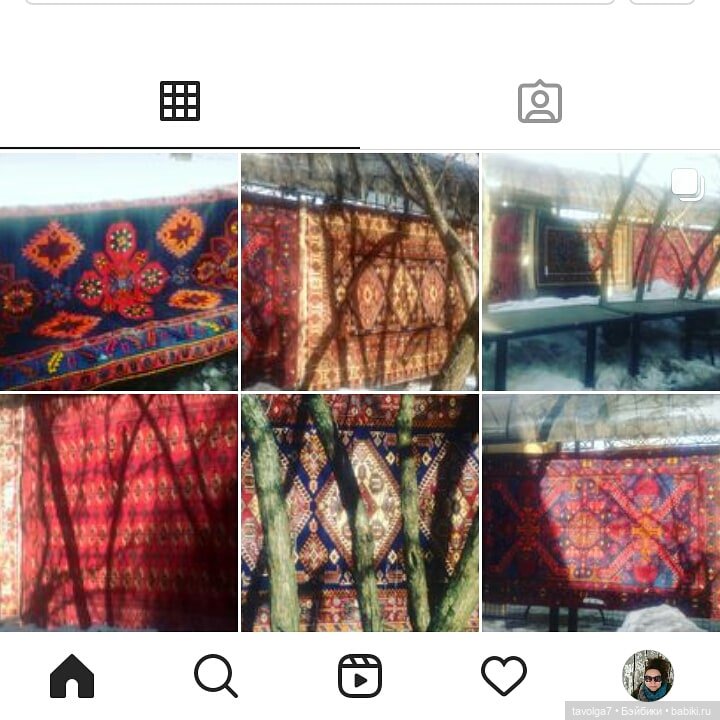Switch to the tagged photos tab
Viewport: 720px width, 720px height.
pos(540,101)
